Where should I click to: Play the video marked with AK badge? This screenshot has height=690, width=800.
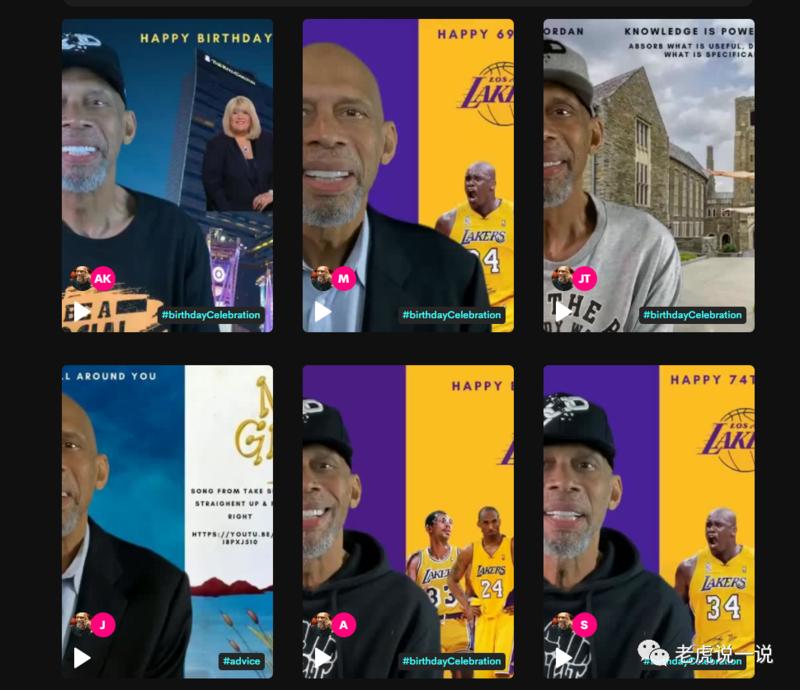point(82,312)
